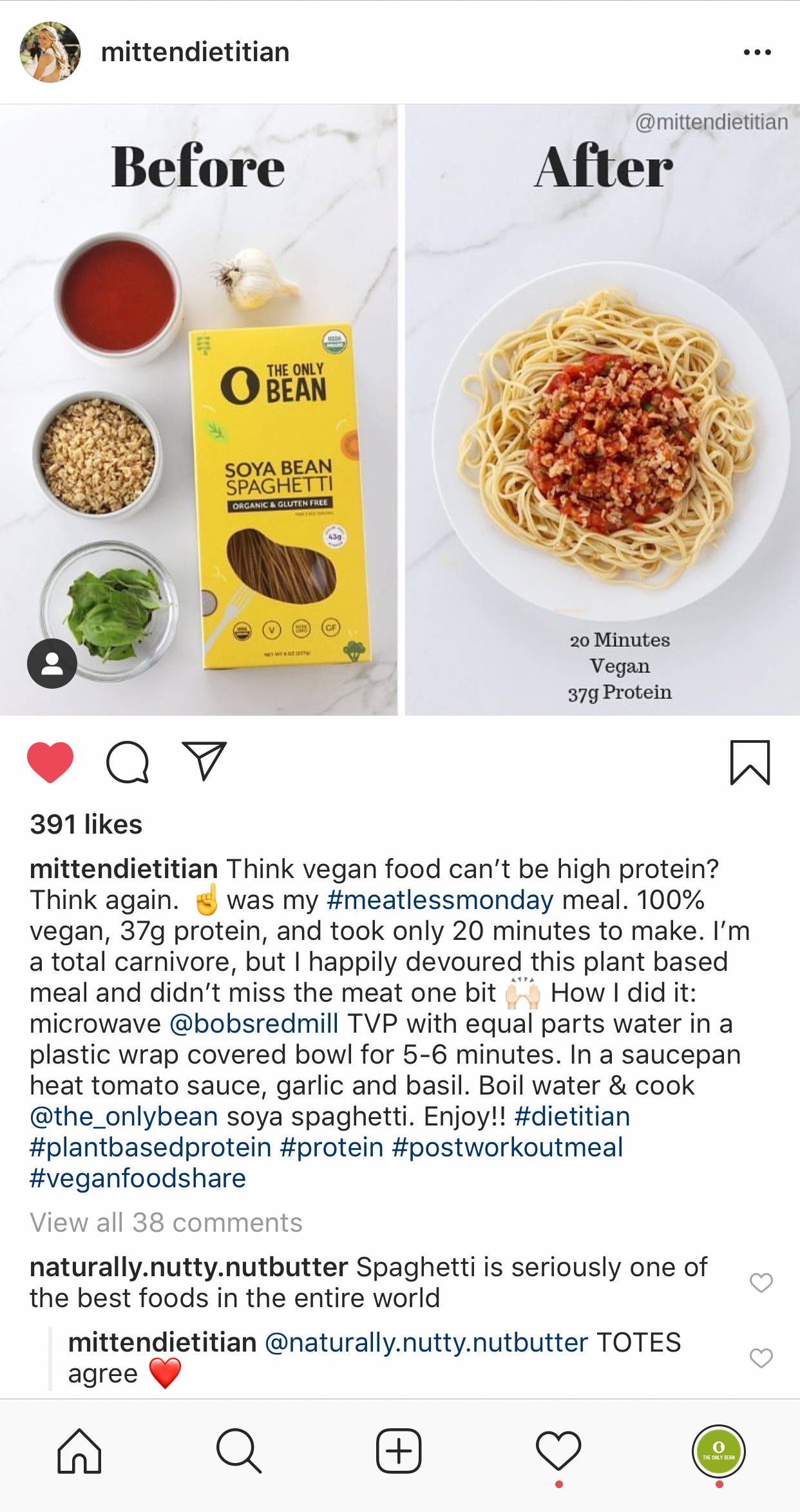The width and height of the screenshot is (800, 1512).
Task: Create a new post with plus button
Action: click(x=399, y=1451)
